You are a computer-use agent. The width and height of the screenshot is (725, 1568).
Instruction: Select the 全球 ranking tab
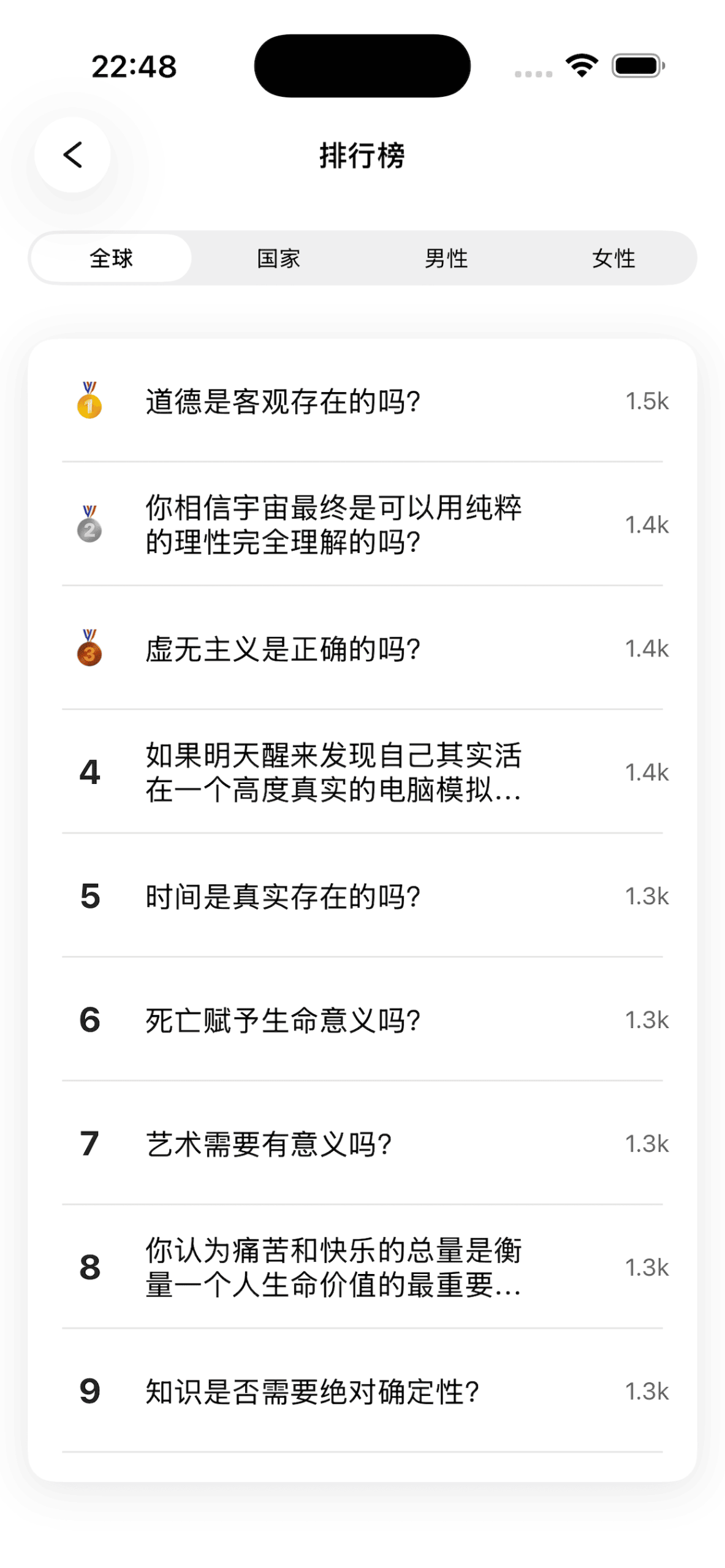[111, 258]
